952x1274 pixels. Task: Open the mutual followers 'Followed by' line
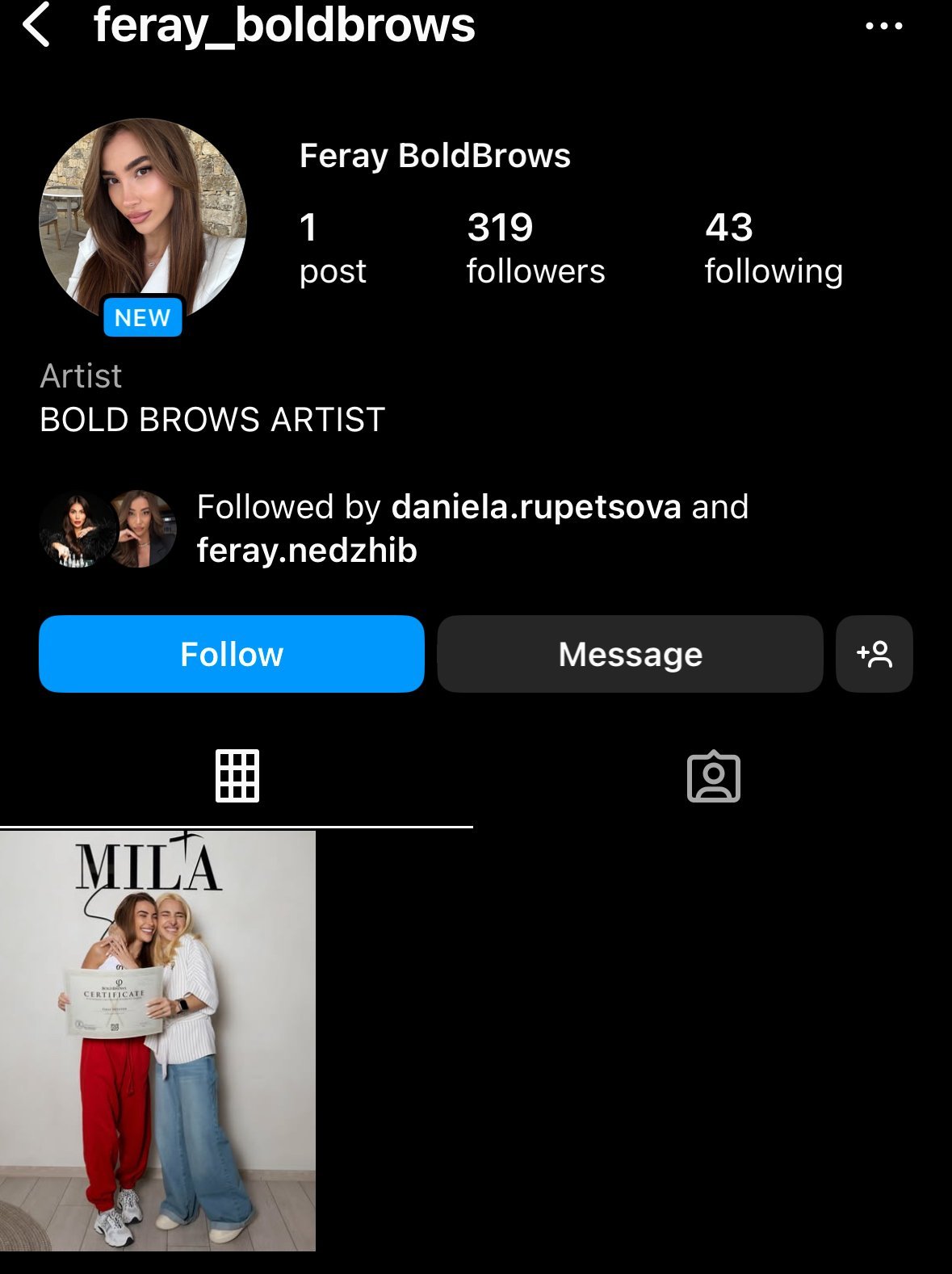coord(472,529)
